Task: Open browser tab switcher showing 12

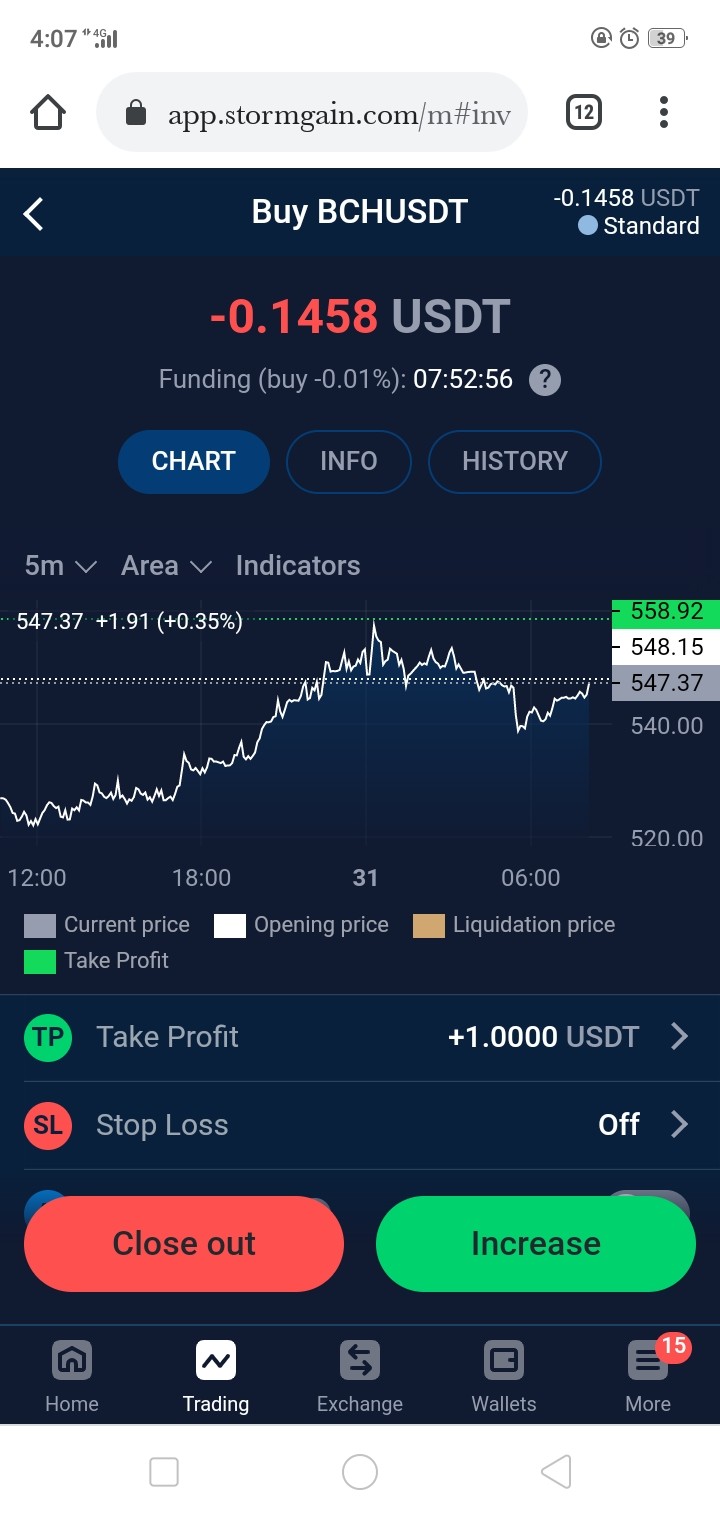Action: pyautogui.click(x=584, y=113)
